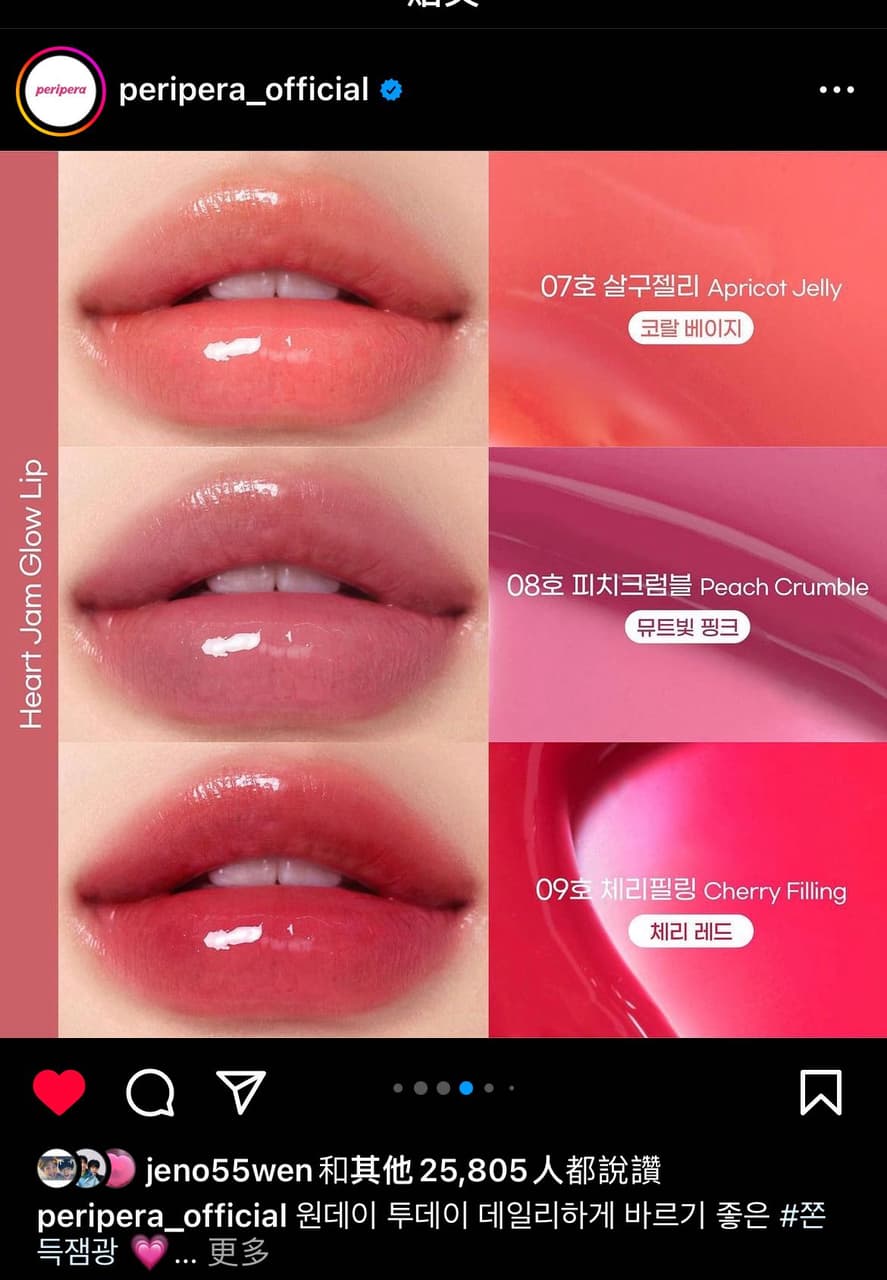This screenshot has width=887, height=1280.
Task: Open the #쫀득잼광 hashtag
Action: (x=802, y=1217)
